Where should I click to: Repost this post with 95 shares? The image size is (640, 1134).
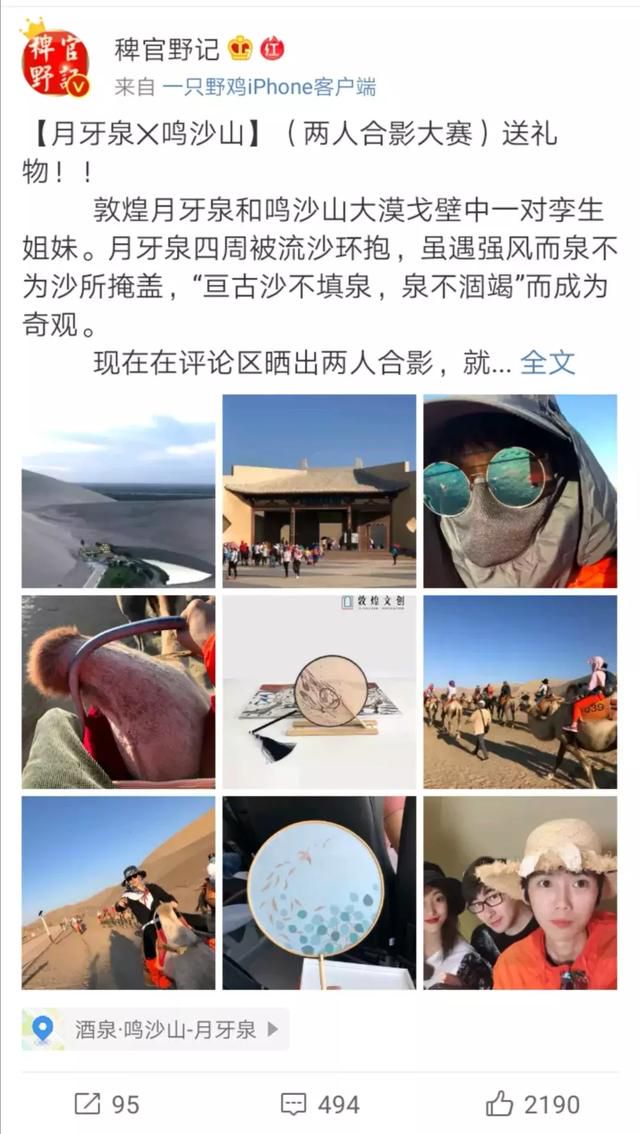click(x=107, y=1104)
